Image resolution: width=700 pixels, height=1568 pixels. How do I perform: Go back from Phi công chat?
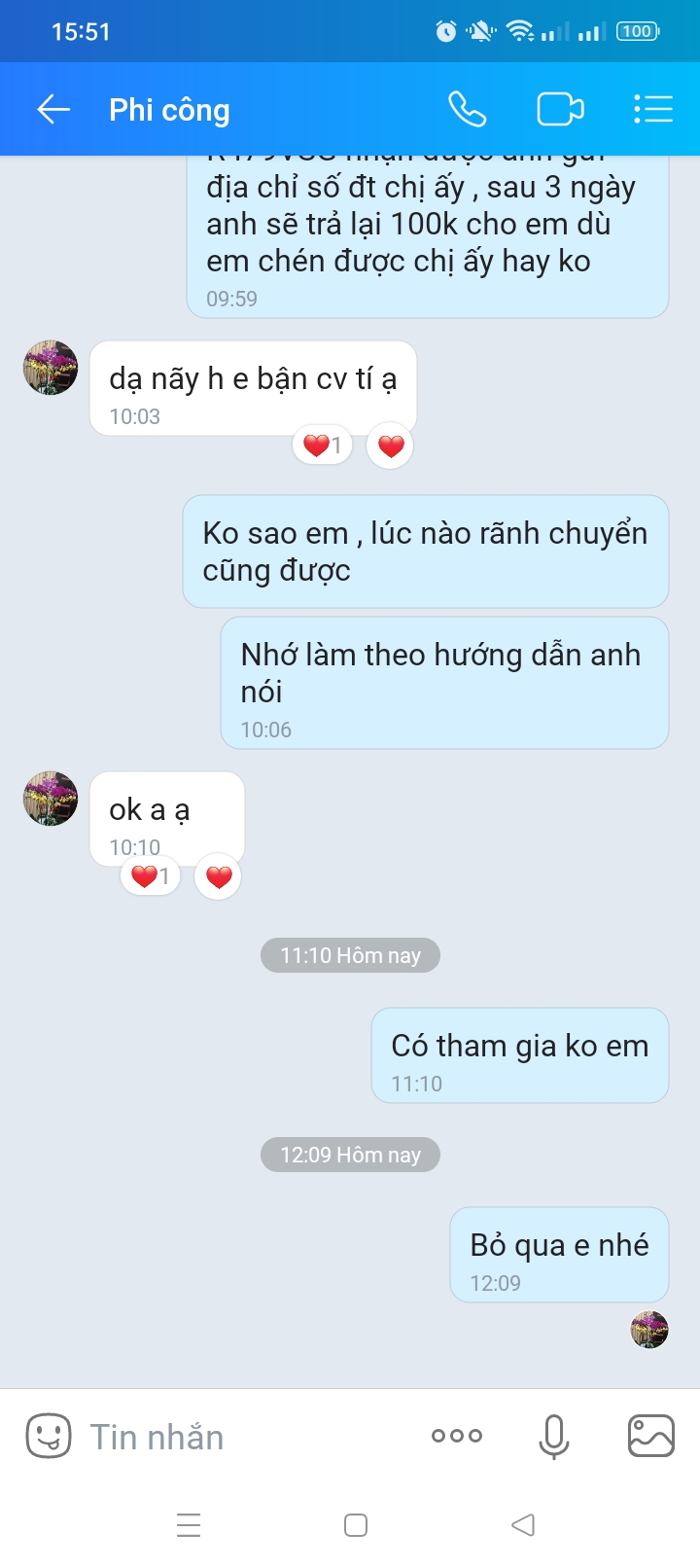pos(53,110)
